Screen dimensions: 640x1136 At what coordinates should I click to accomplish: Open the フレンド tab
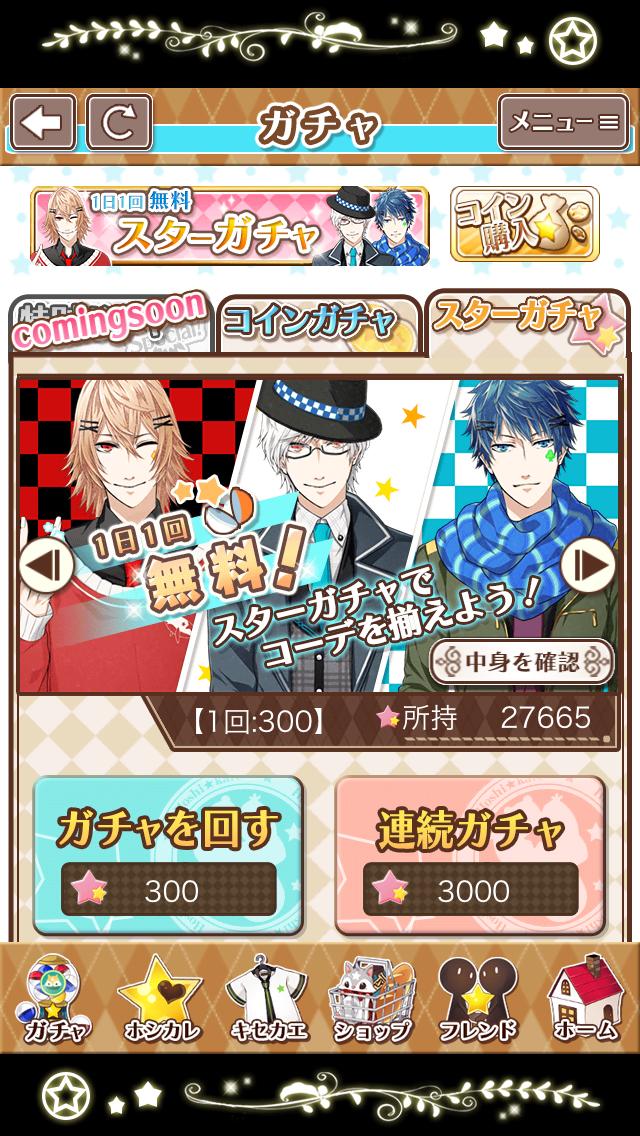click(476, 1000)
